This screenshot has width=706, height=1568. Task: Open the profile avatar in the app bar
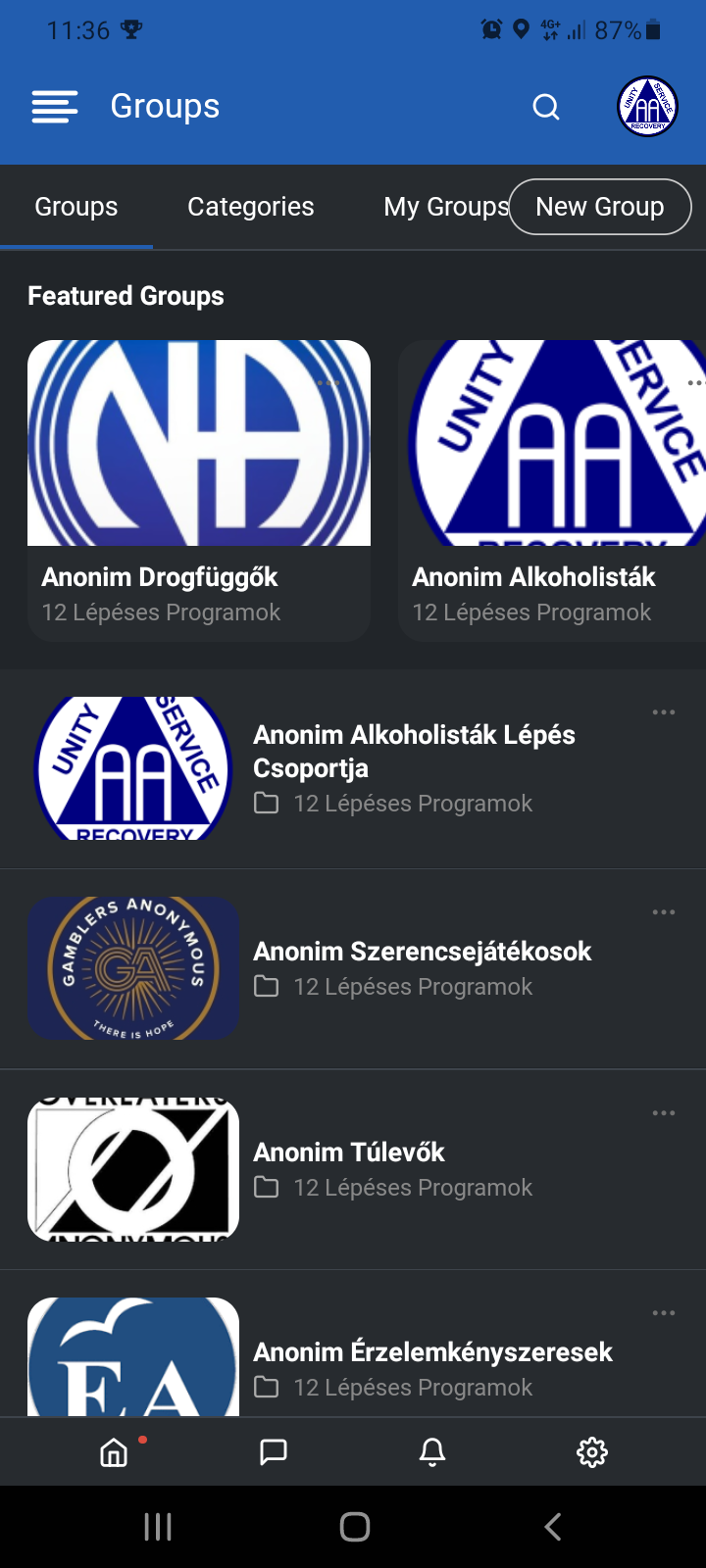tap(647, 106)
